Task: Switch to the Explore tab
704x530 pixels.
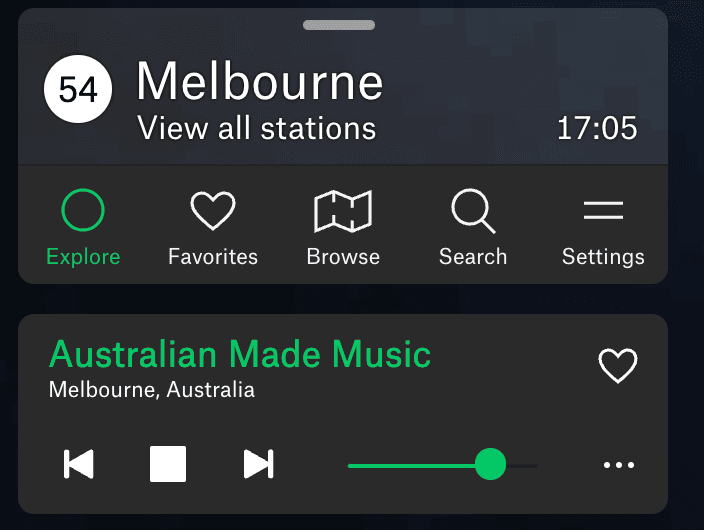Action: [83, 228]
